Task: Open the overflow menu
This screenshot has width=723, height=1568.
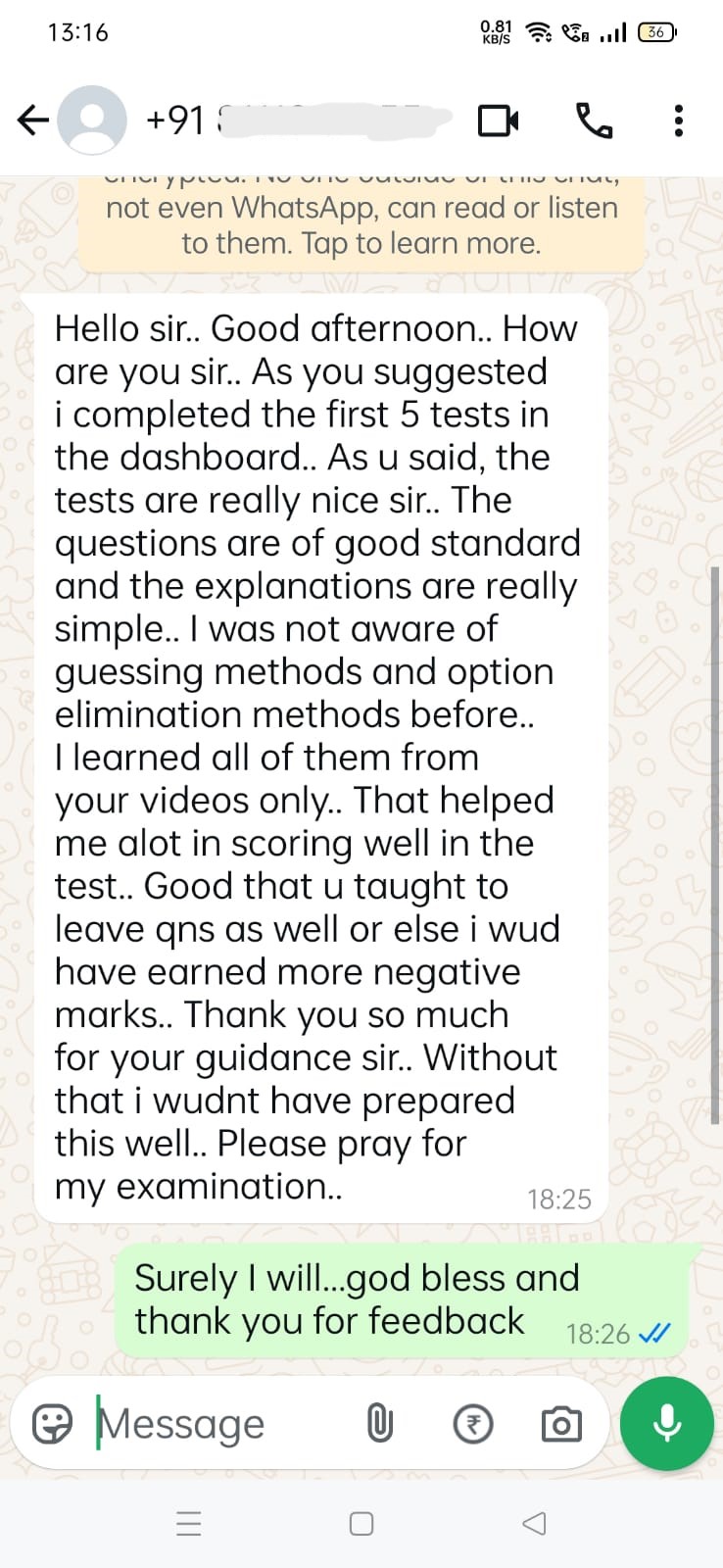Action: tap(678, 121)
